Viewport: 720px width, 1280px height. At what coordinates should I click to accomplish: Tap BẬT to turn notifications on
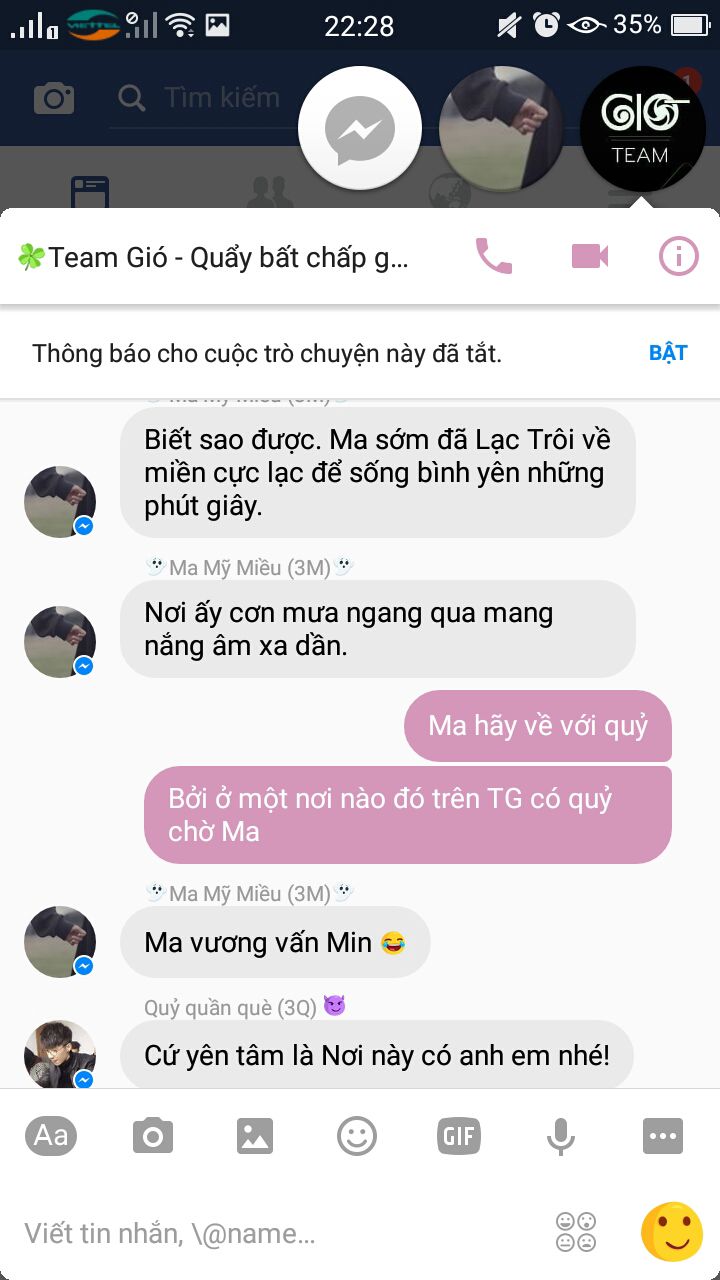[668, 352]
